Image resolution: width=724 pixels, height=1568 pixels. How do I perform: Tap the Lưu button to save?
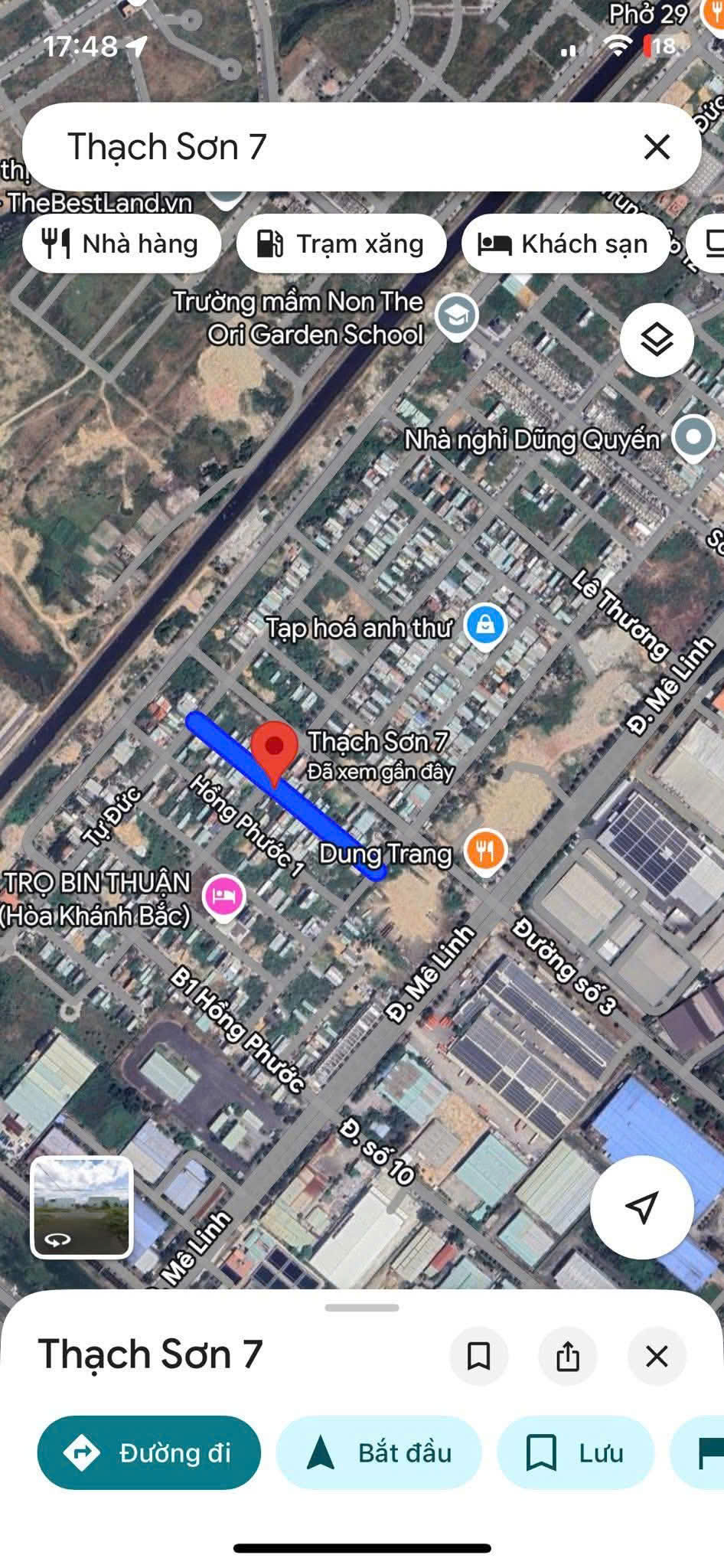click(576, 1452)
